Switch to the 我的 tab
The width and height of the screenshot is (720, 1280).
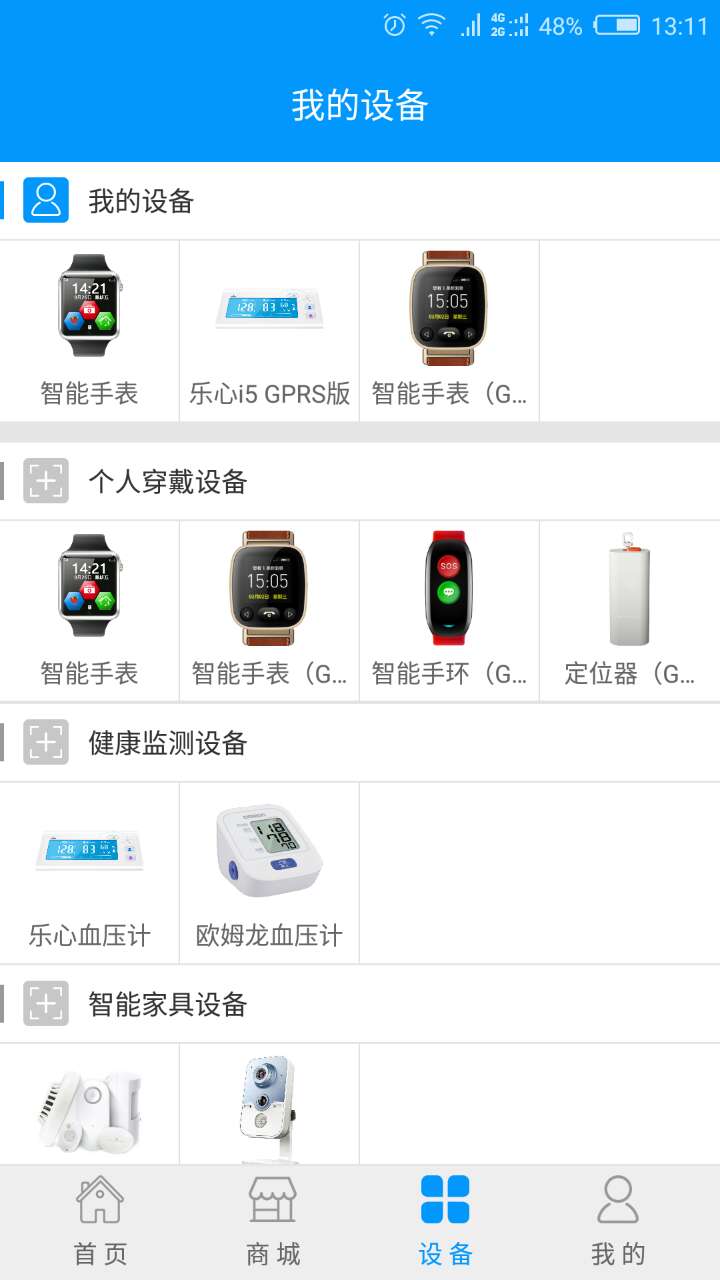[618, 1218]
